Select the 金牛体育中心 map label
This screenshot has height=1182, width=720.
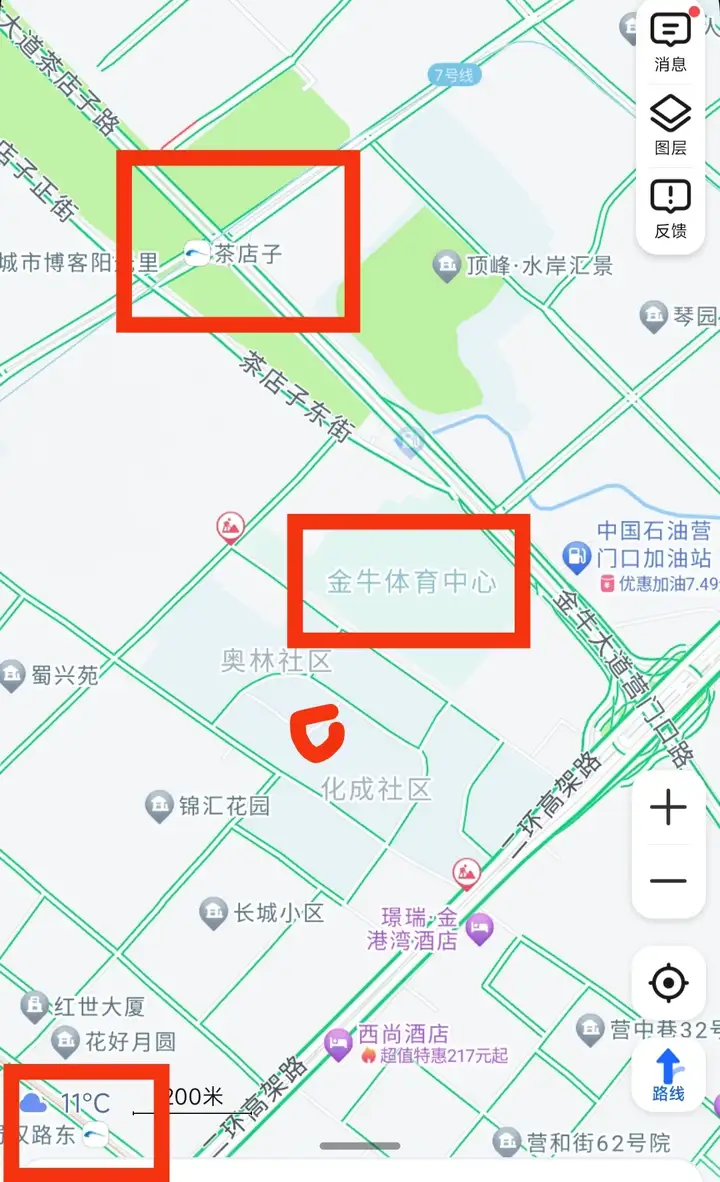pyautogui.click(x=411, y=582)
